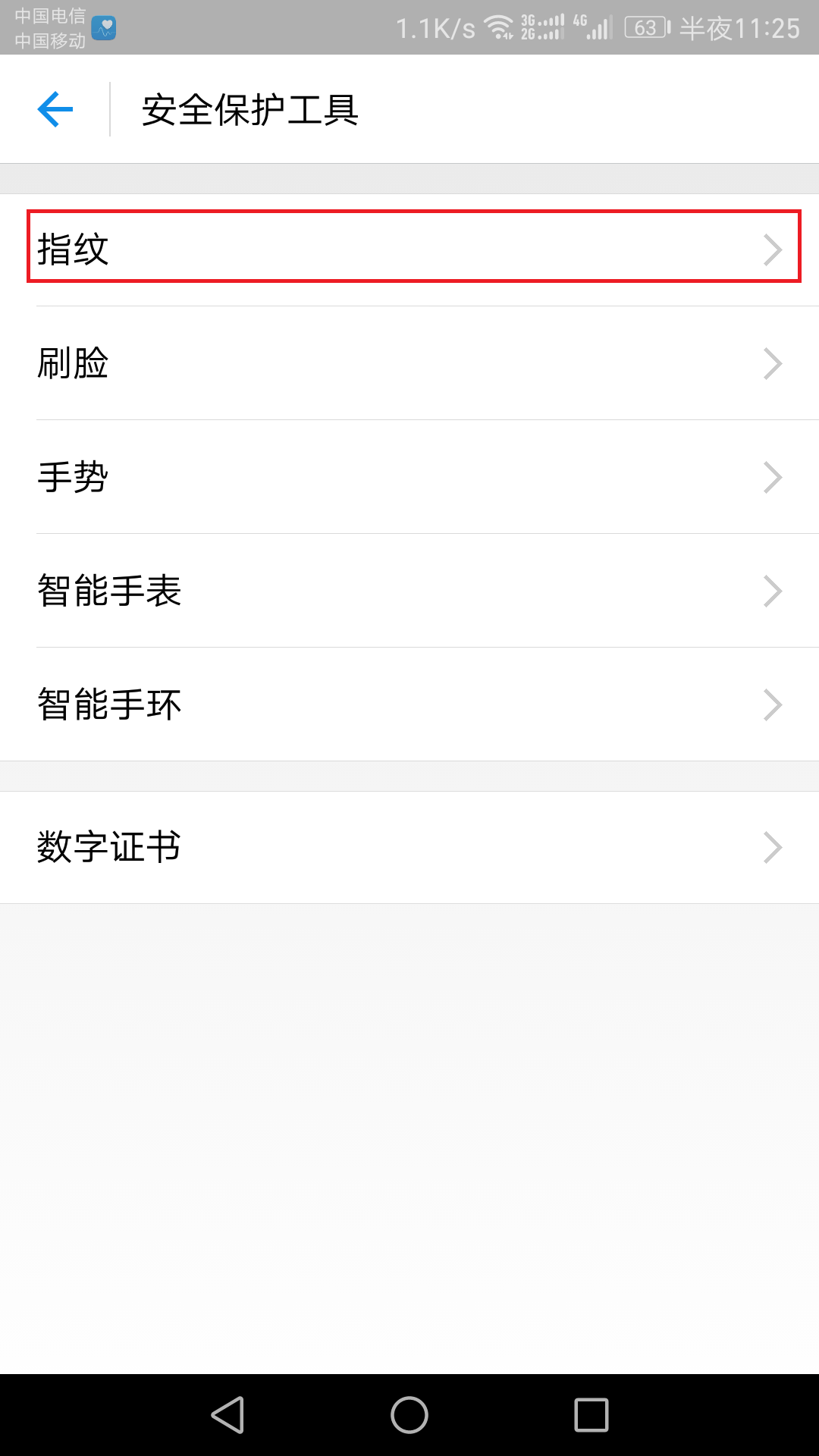819x1456 pixels.
Task: Open recent apps from the navigation bar
Action: click(x=591, y=1415)
